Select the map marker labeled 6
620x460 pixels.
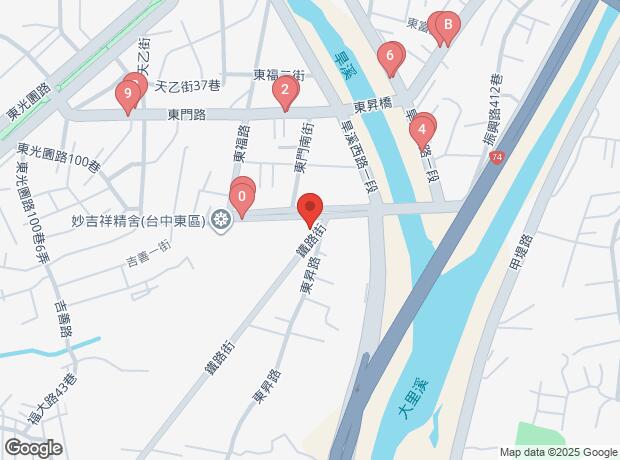[390, 58]
